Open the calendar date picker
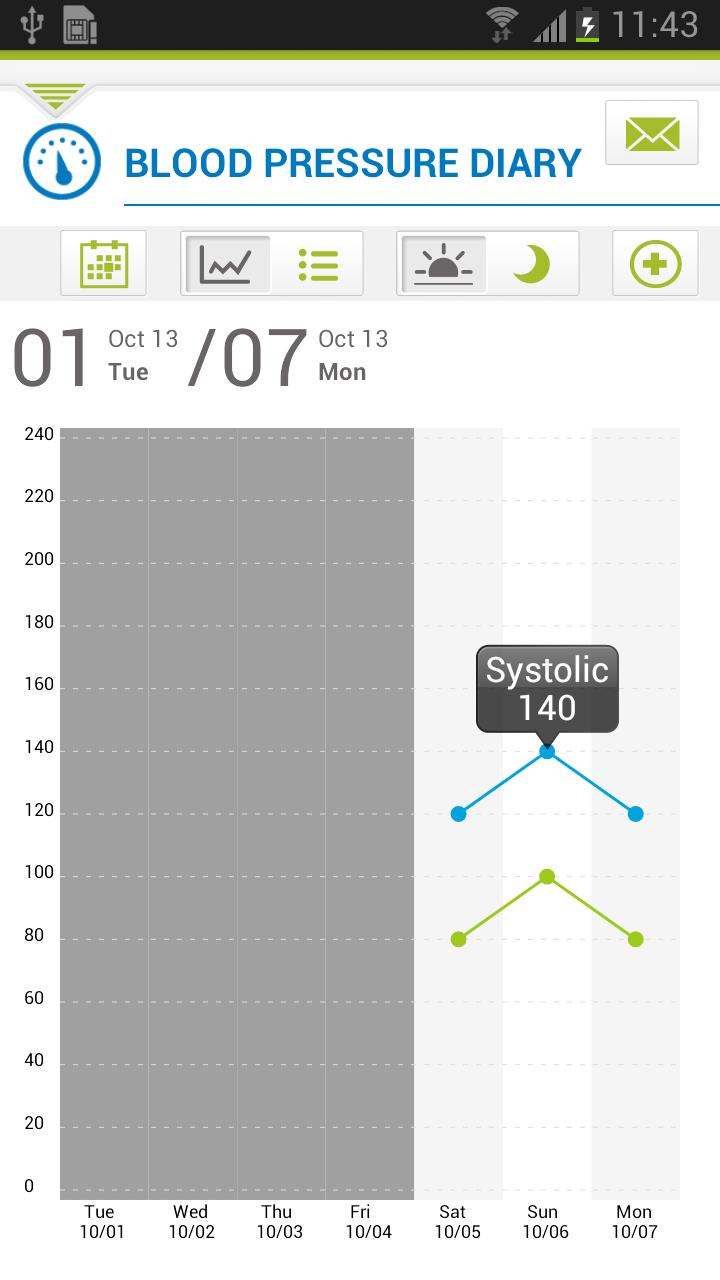 pyautogui.click(x=103, y=264)
